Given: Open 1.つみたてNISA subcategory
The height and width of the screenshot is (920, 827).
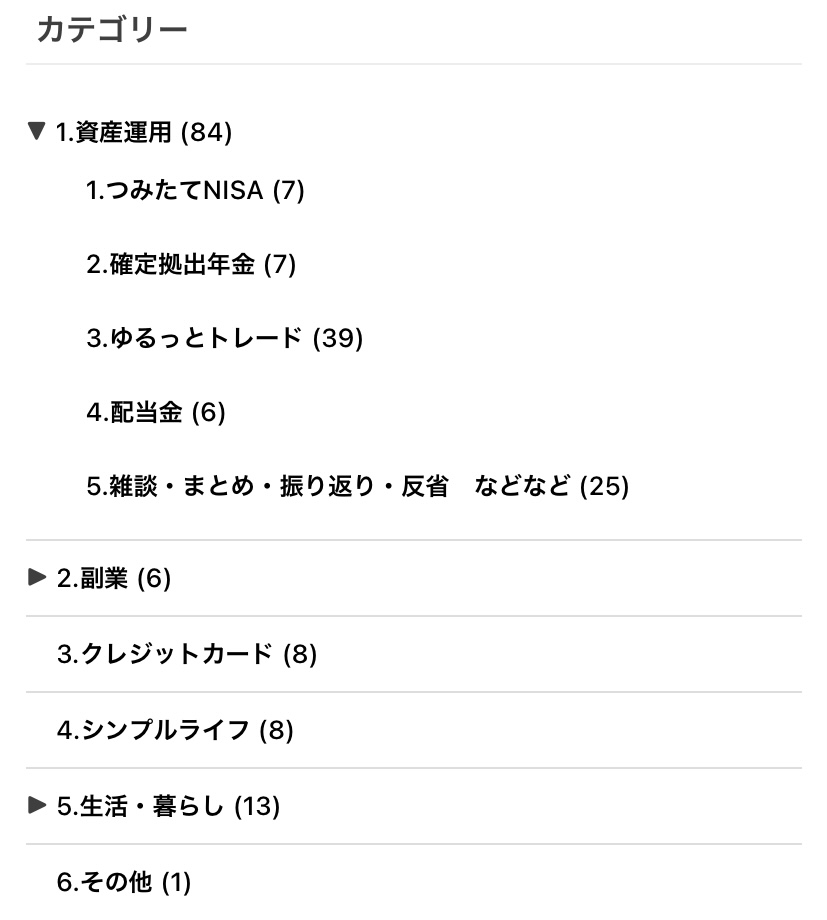Looking at the screenshot, I should 195,190.
